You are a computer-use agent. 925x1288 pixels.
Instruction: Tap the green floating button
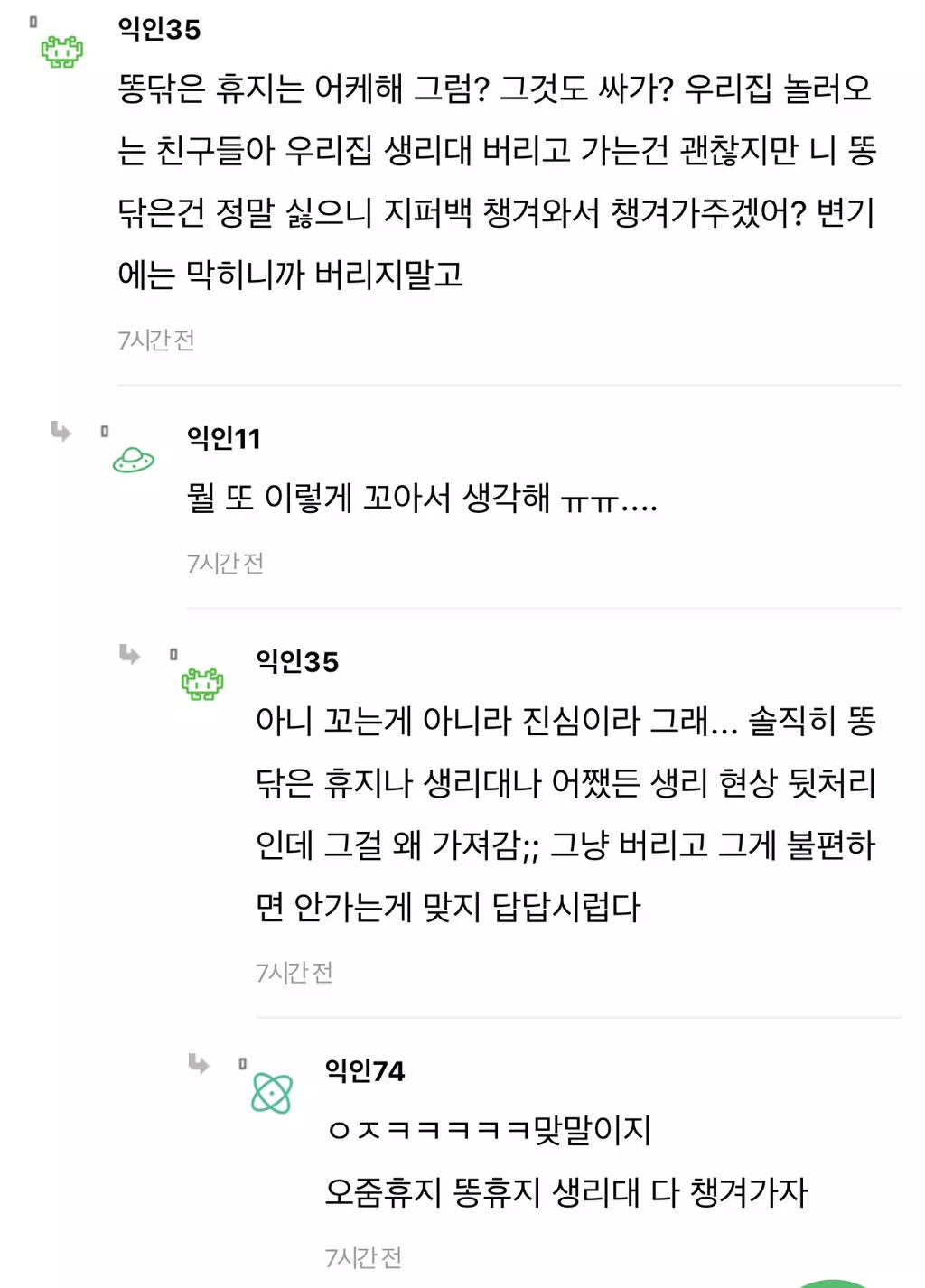(833, 1283)
